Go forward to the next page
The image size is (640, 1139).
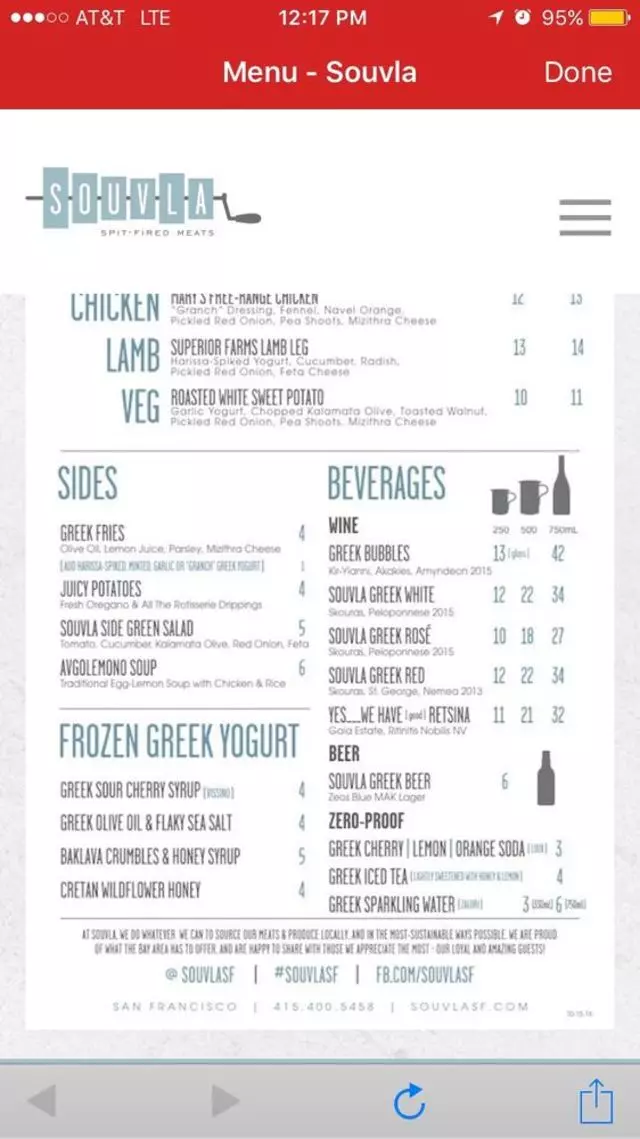(x=226, y=1101)
